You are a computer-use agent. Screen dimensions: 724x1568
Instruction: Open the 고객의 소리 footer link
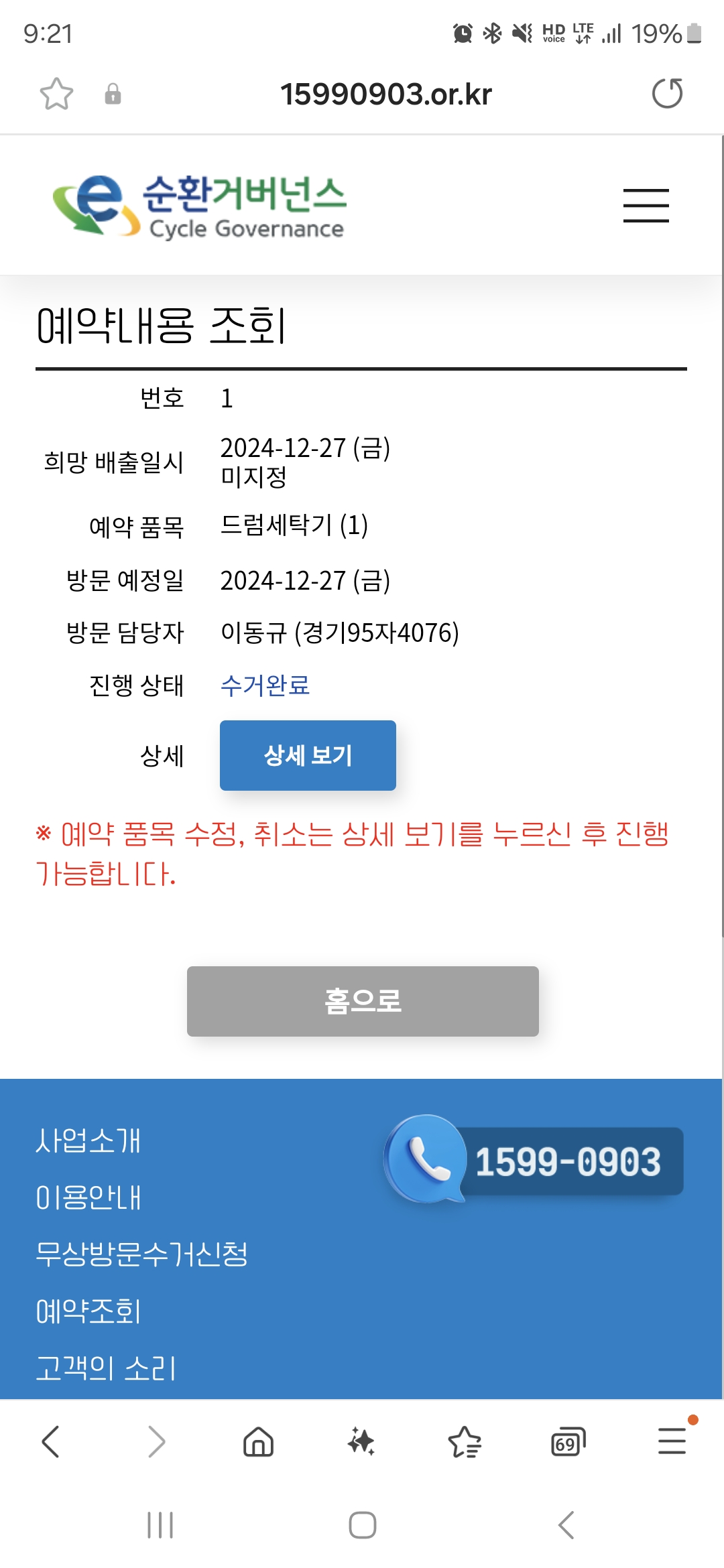click(105, 1368)
